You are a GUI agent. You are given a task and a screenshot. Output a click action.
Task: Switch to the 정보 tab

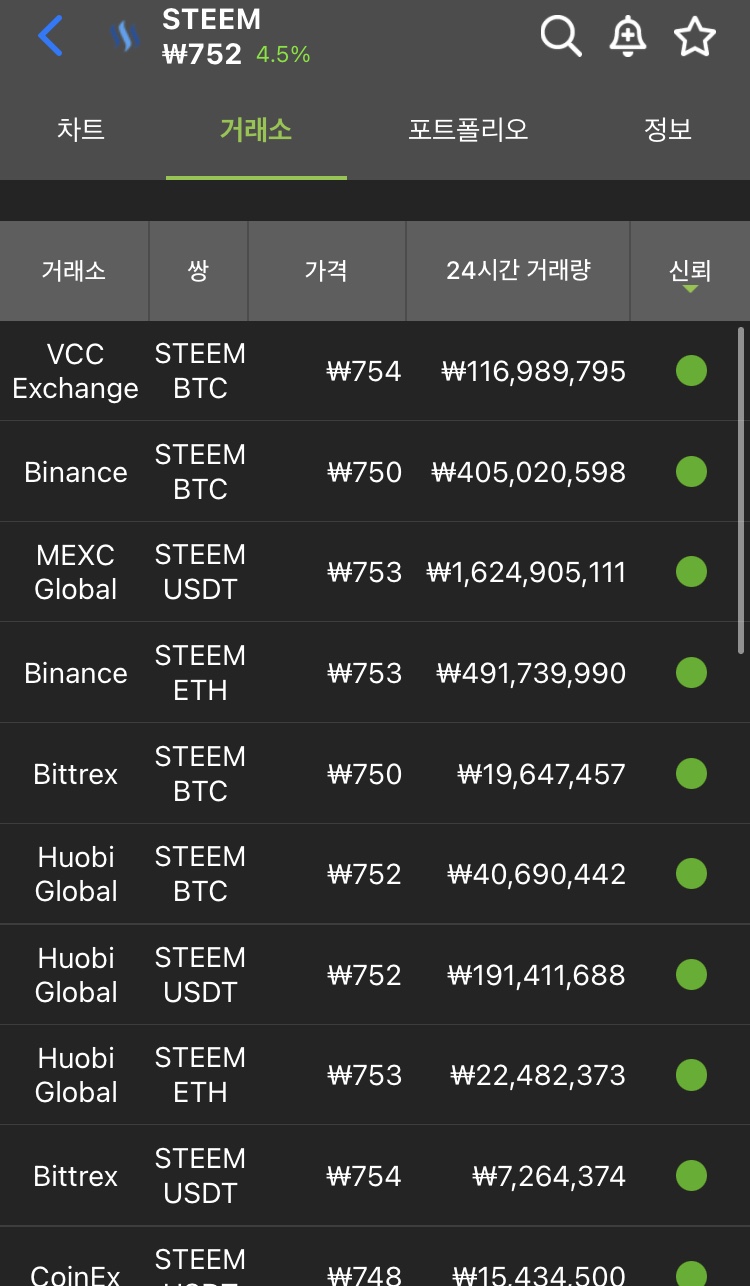tap(667, 130)
